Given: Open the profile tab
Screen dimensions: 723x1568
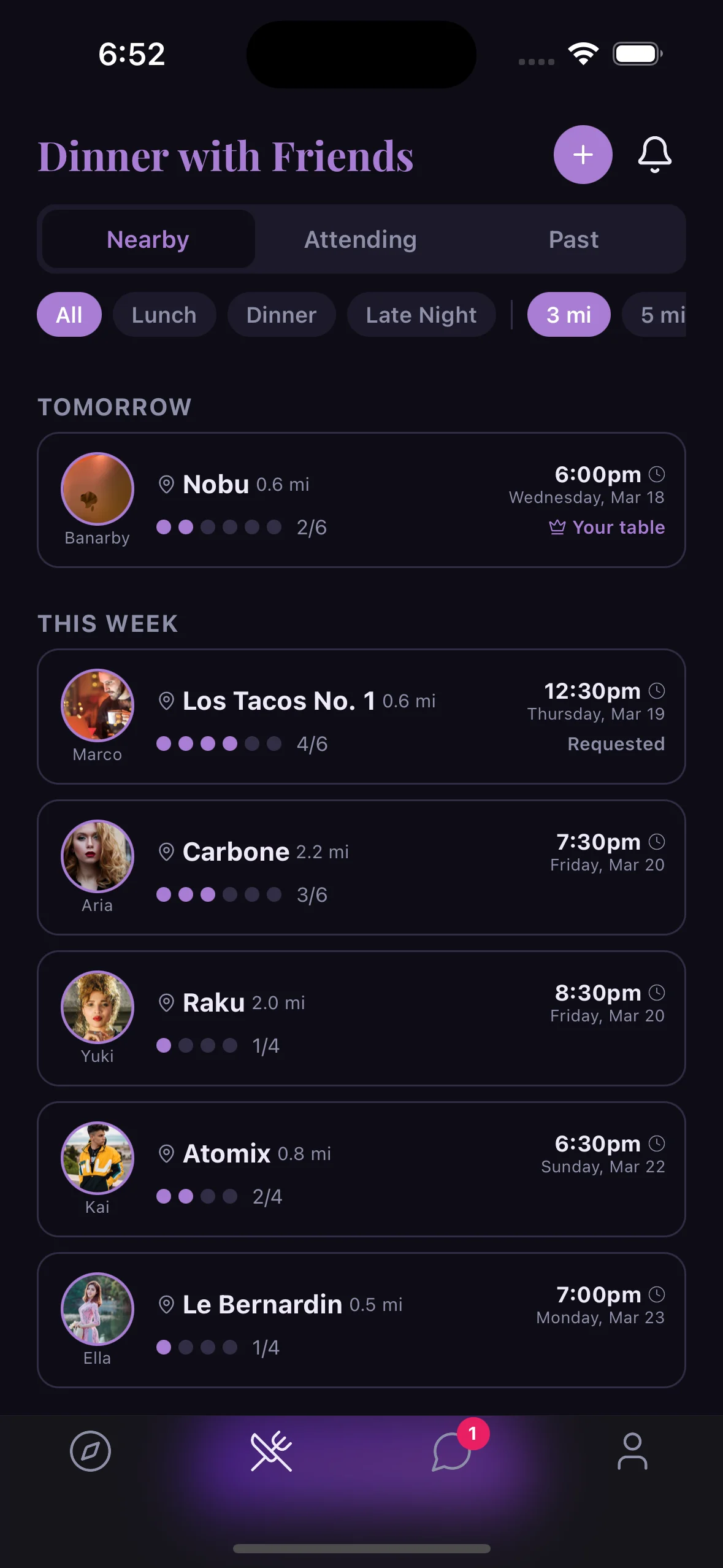Looking at the screenshot, I should [632, 1451].
